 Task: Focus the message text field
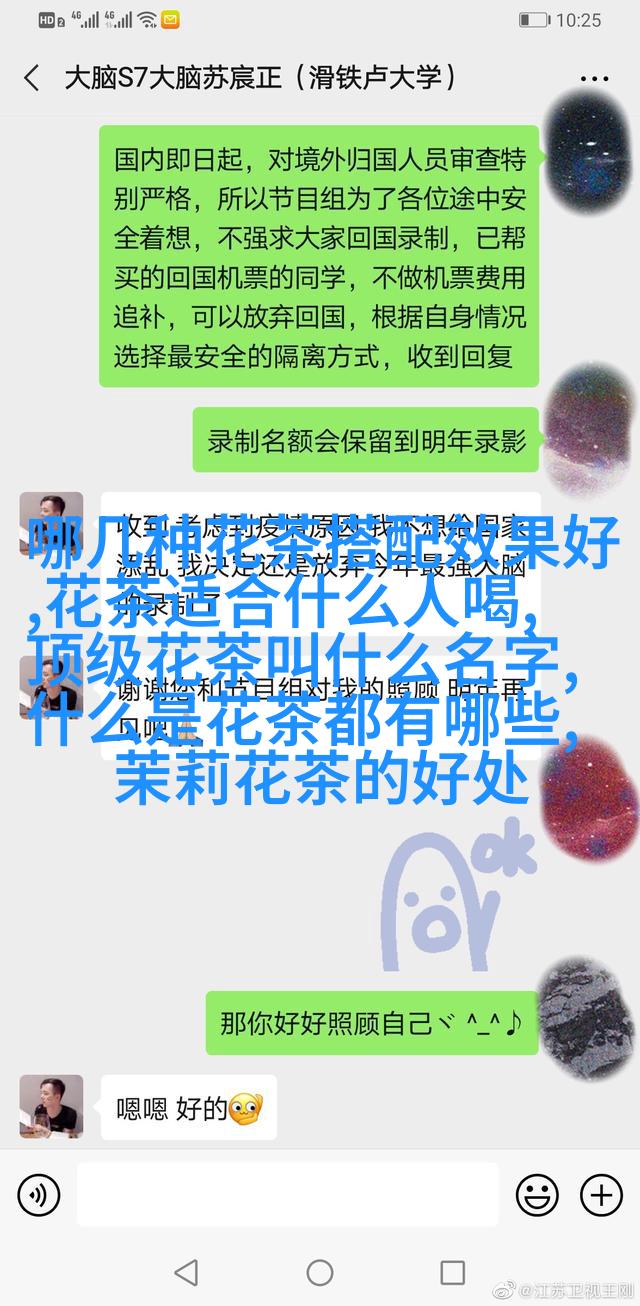288,1194
